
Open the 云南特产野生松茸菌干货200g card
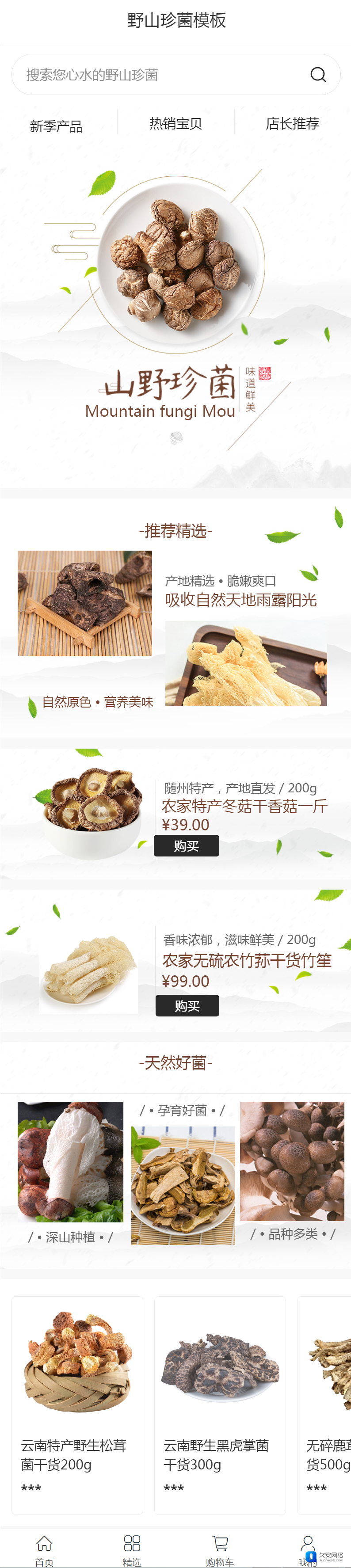coord(77,1405)
